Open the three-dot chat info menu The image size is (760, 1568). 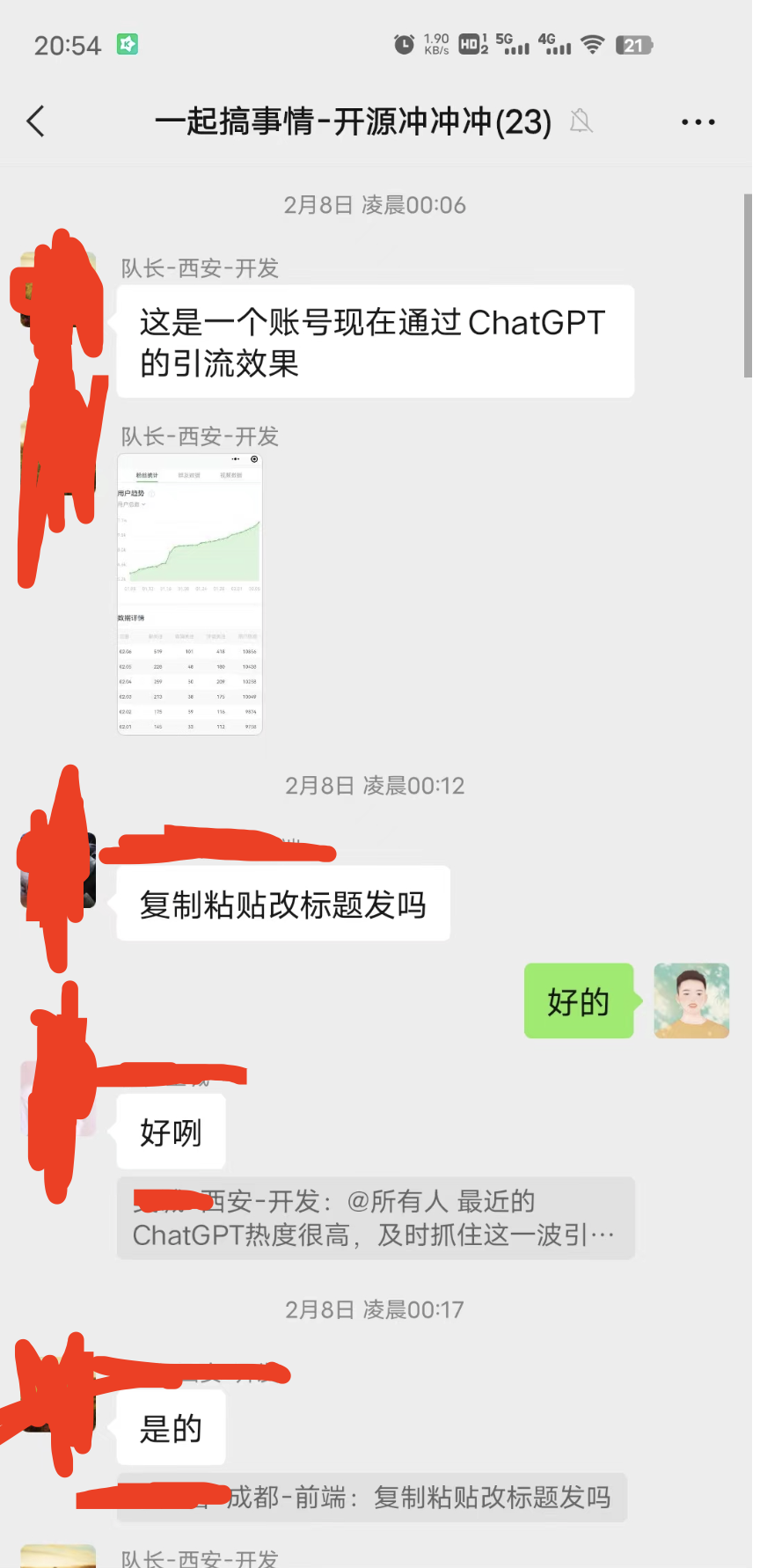point(698,122)
